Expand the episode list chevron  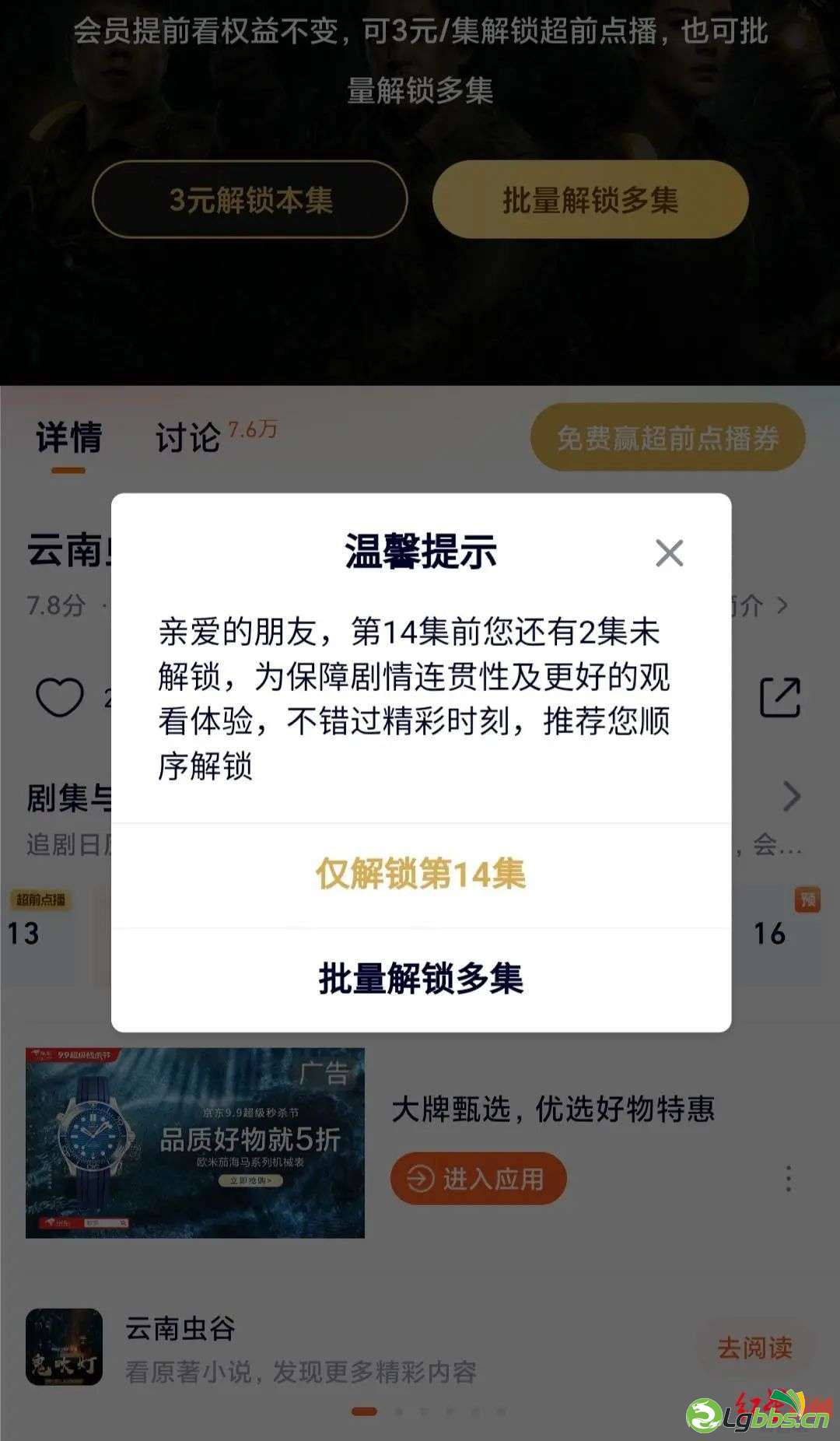[791, 796]
